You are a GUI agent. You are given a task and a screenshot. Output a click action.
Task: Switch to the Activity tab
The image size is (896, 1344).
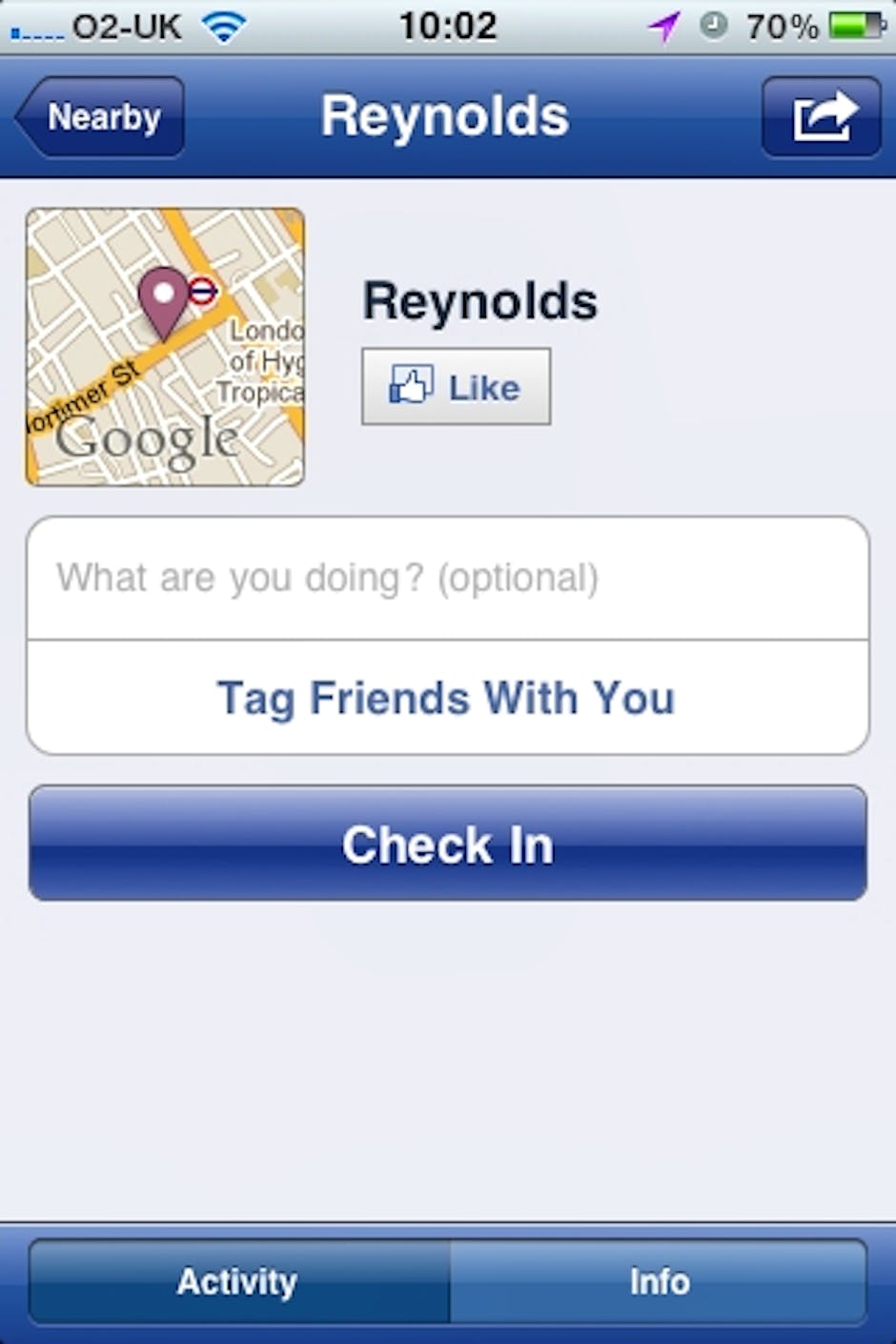(x=238, y=1281)
